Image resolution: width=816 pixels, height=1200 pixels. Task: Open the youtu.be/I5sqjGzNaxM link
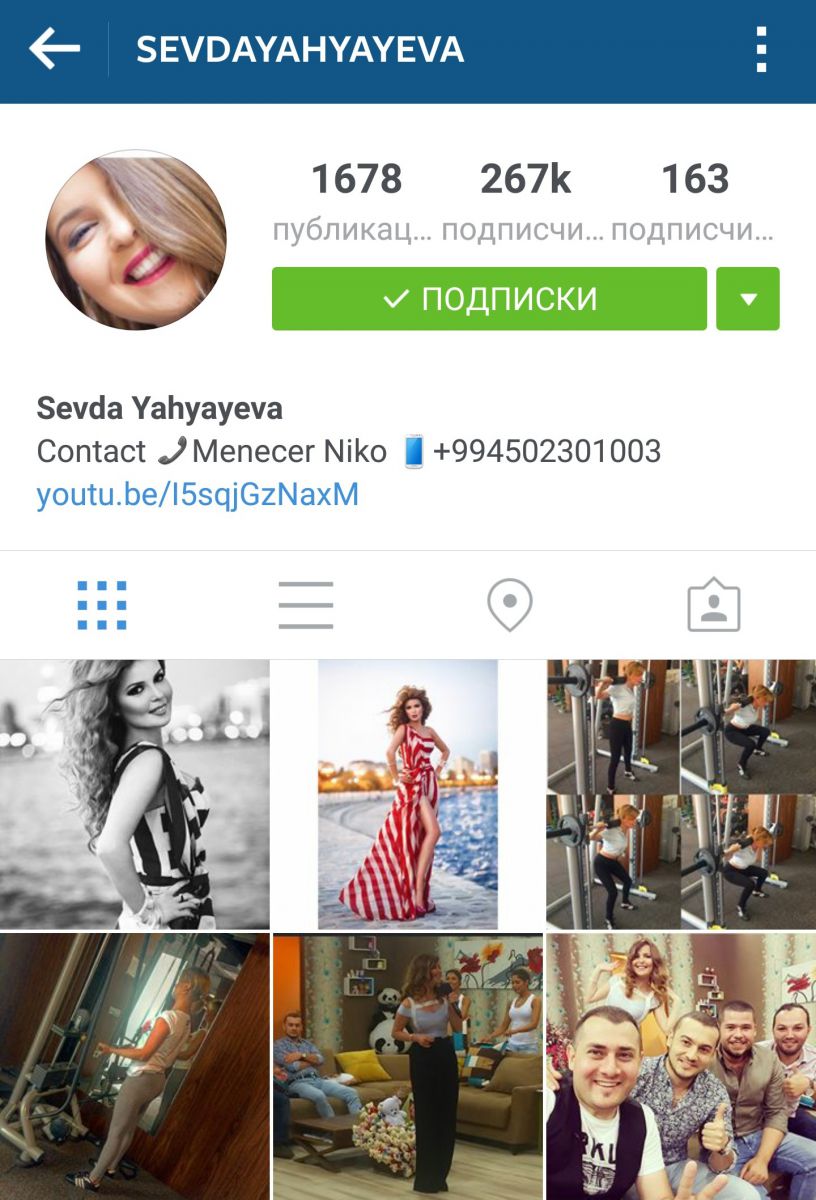click(198, 495)
